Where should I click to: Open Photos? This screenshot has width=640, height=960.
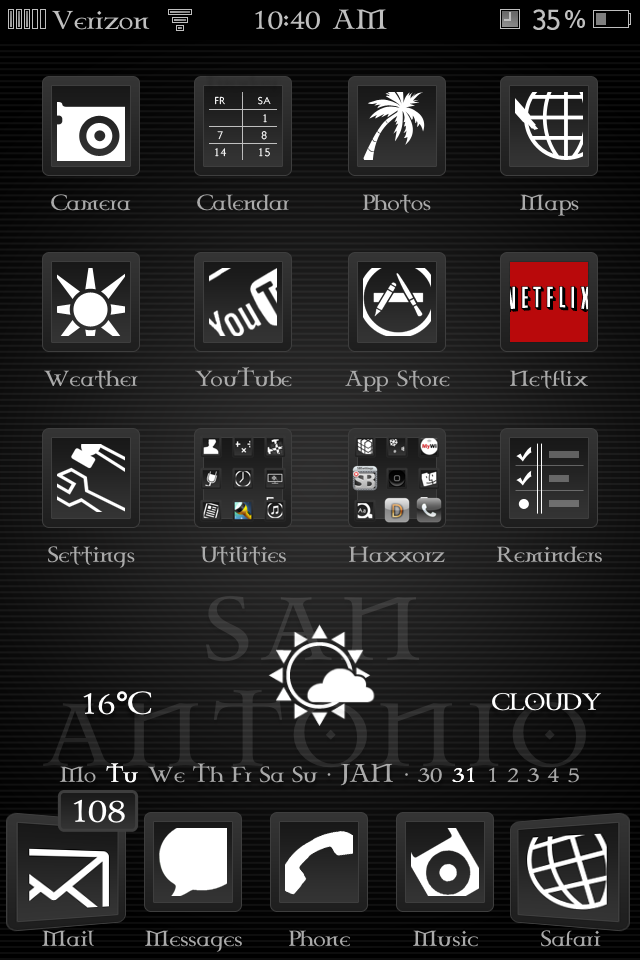coord(397,126)
